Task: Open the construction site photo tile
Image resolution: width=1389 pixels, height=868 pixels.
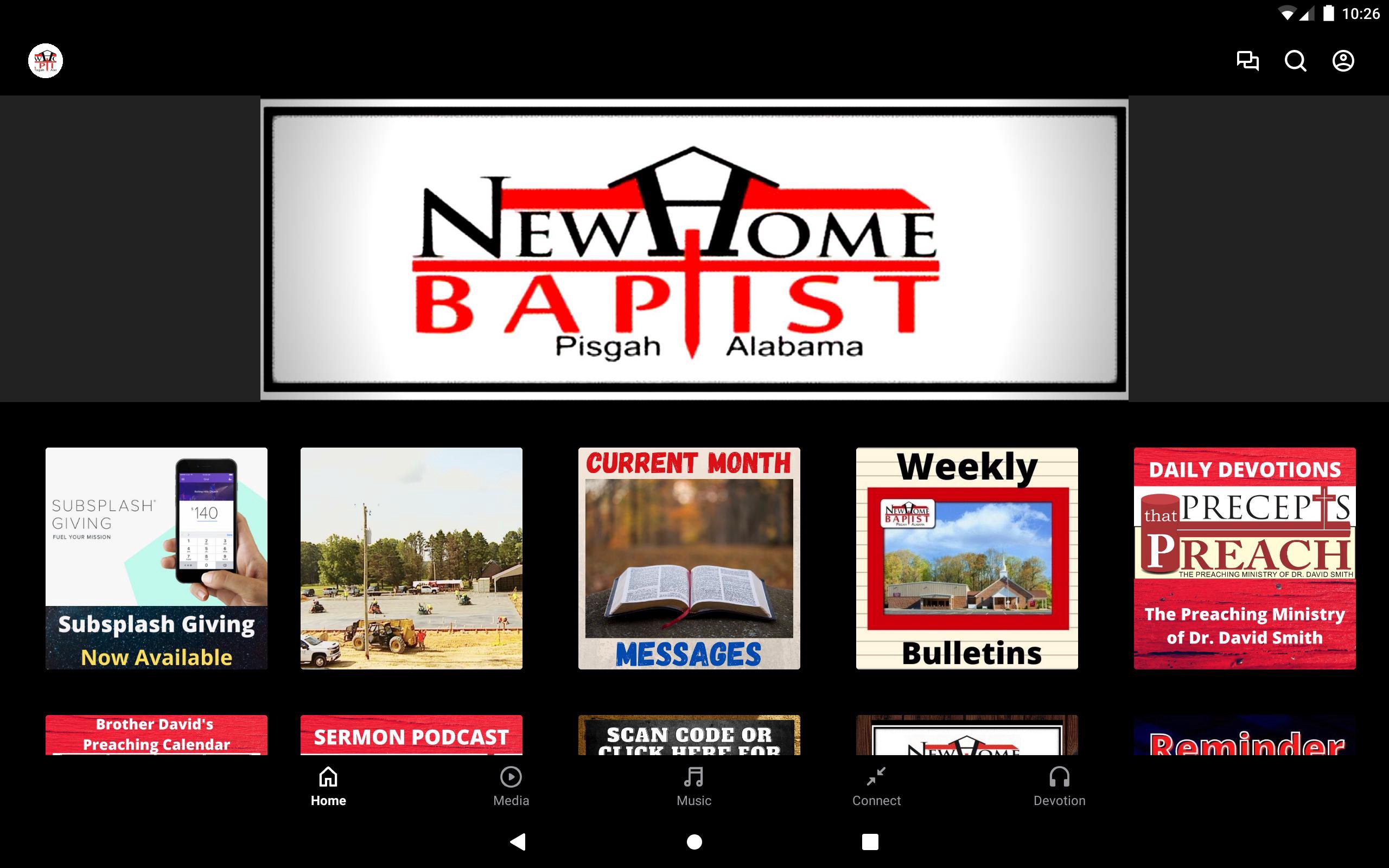Action: (x=411, y=558)
